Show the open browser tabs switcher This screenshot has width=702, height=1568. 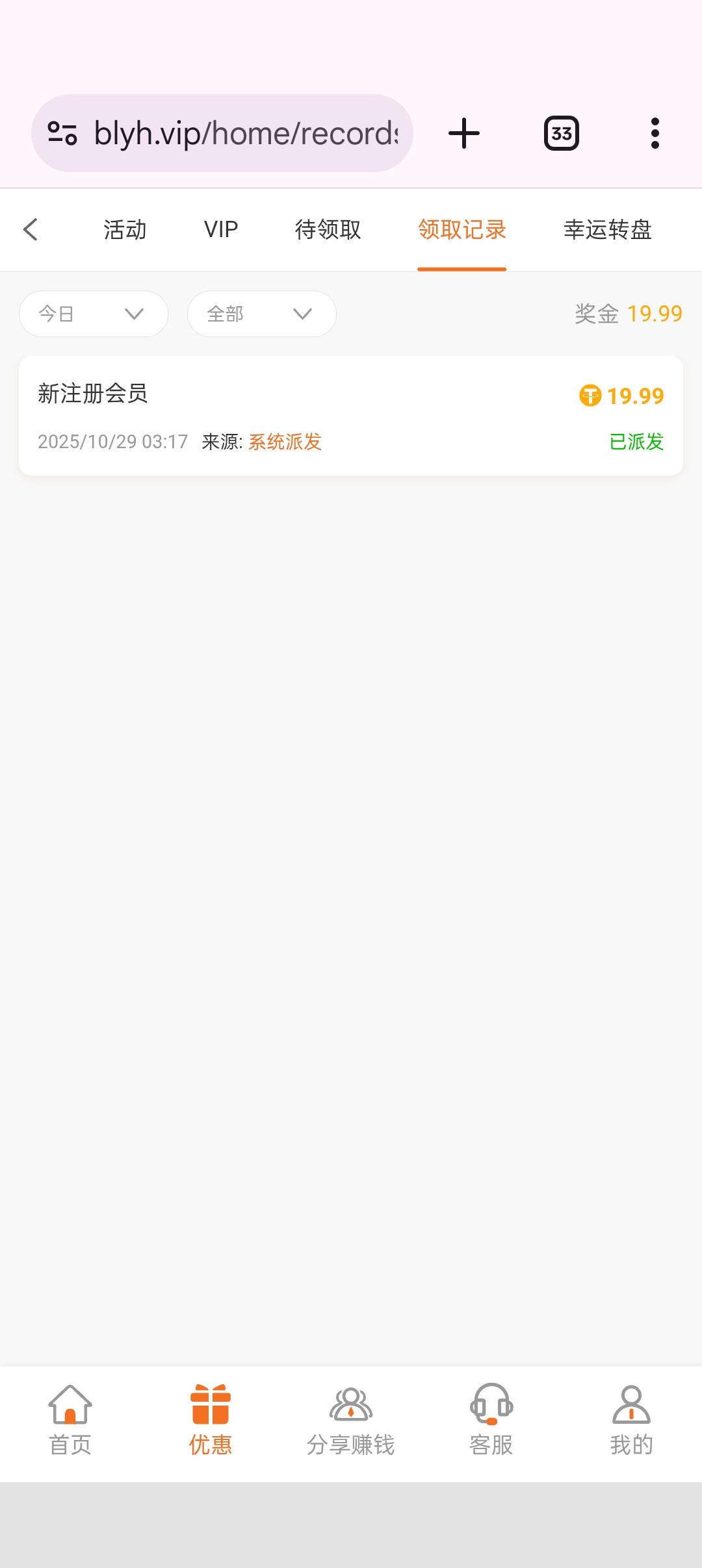tap(562, 133)
